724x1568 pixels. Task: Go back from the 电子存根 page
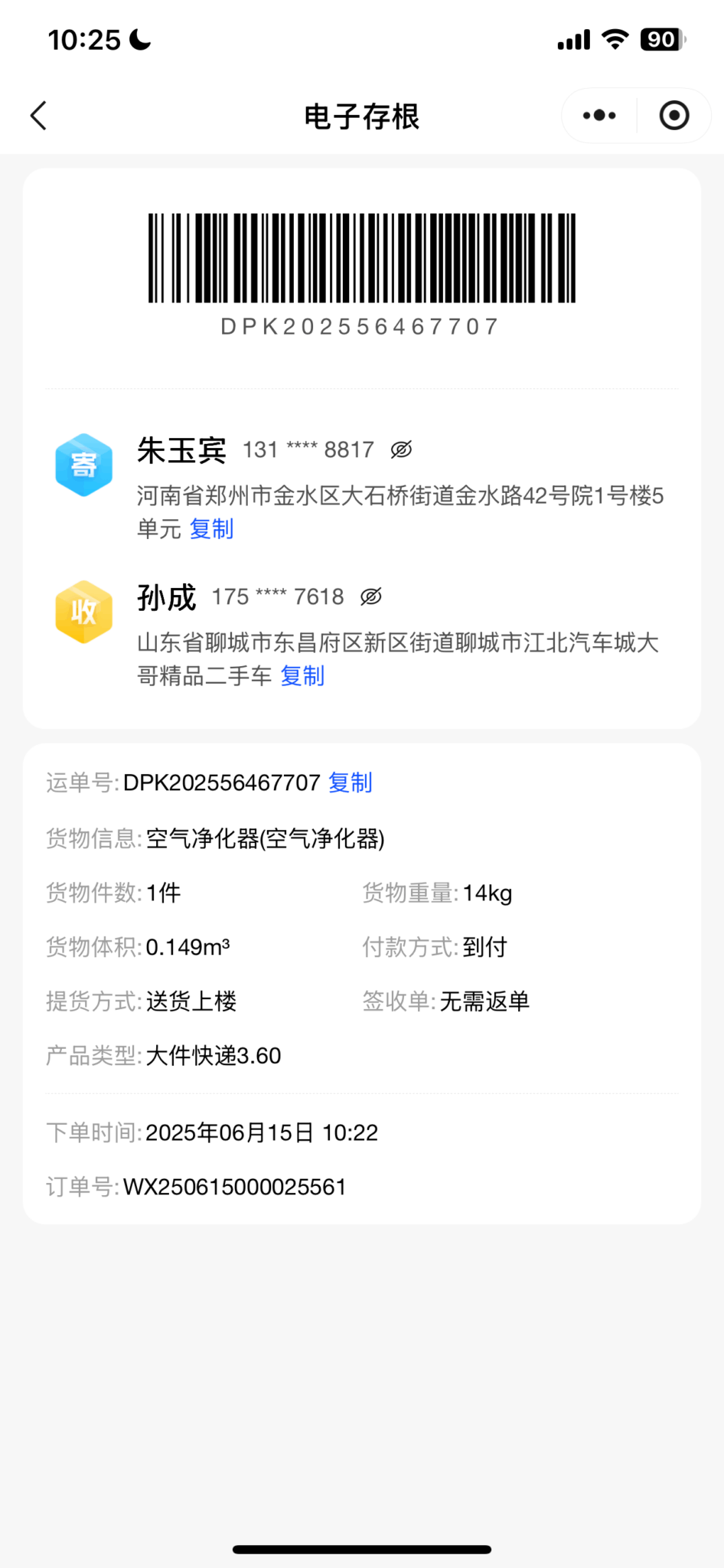point(39,116)
